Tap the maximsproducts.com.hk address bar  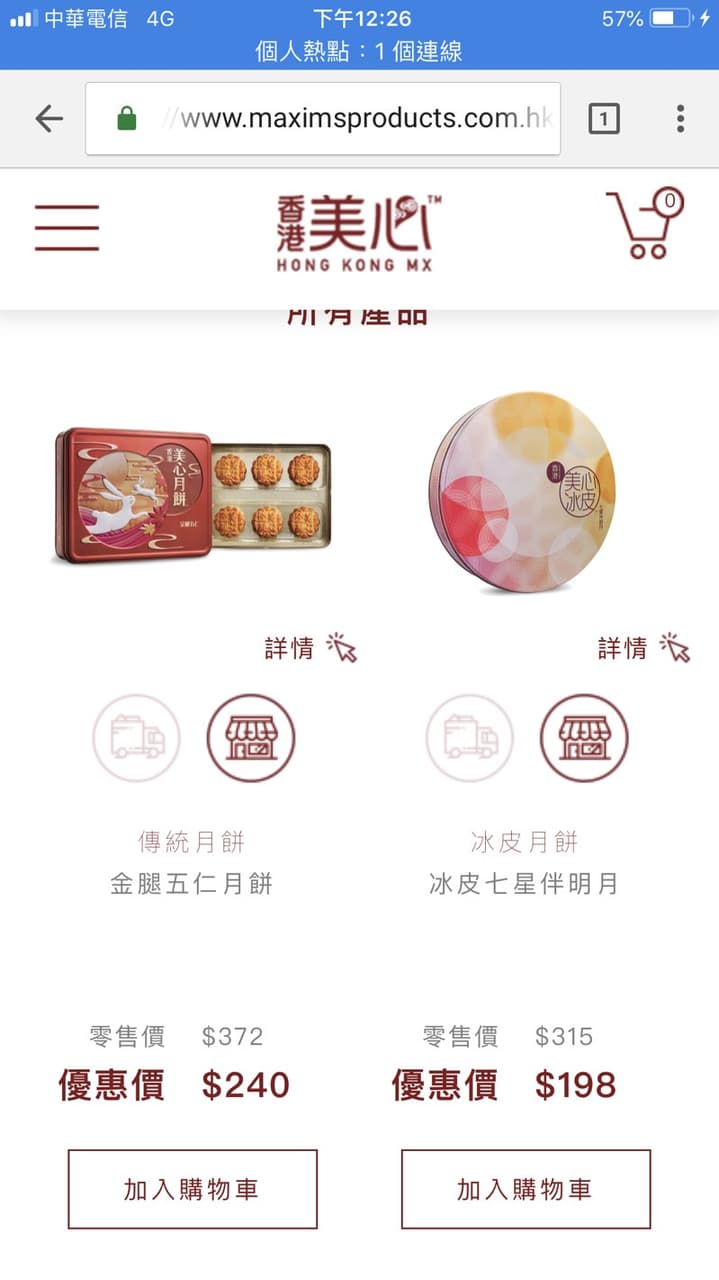click(x=323, y=119)
